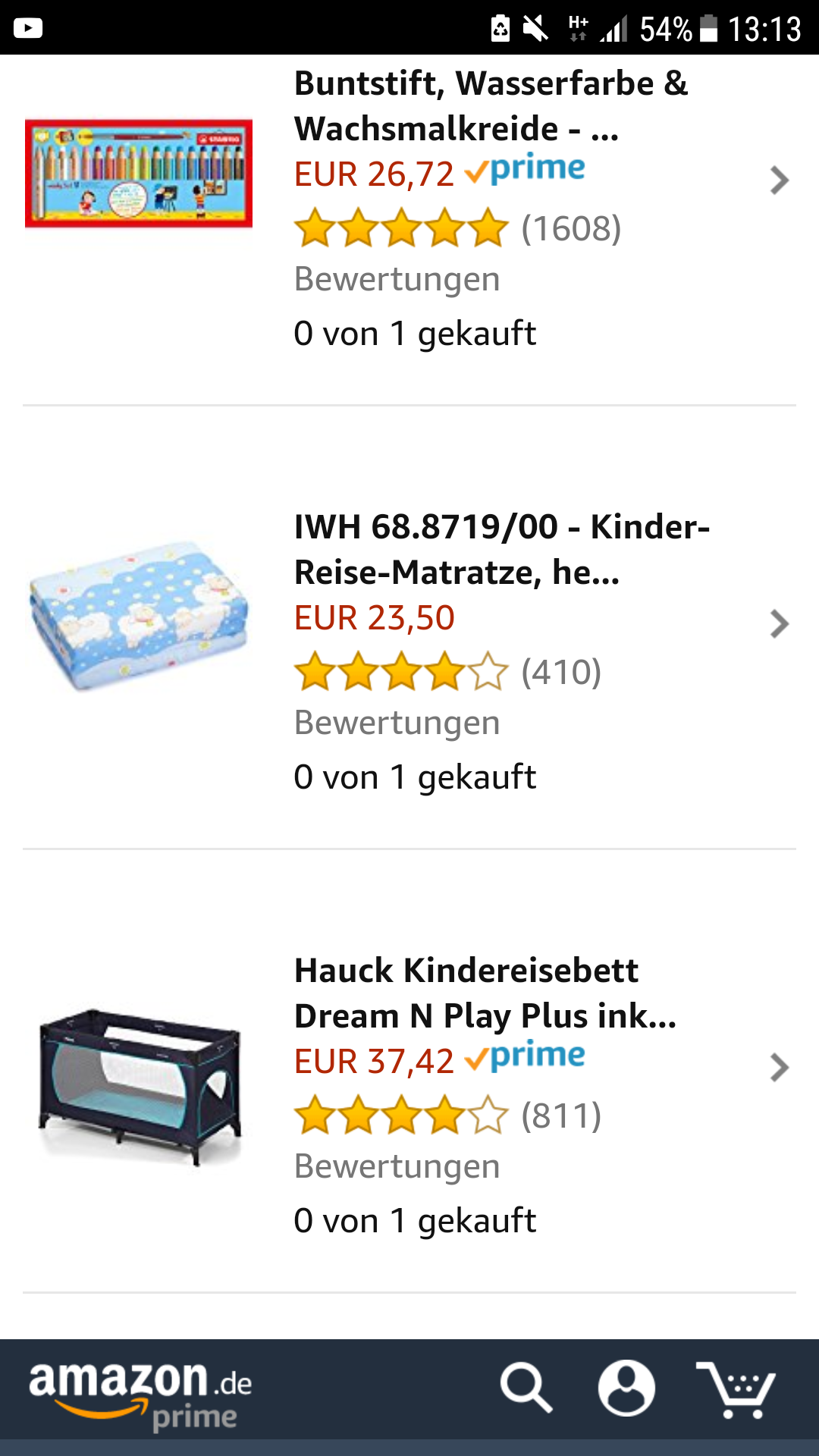The height and width of the screenshot is (1456, 819).
Task: Open the account profile icon
Action: click(x=626, y=1388)
